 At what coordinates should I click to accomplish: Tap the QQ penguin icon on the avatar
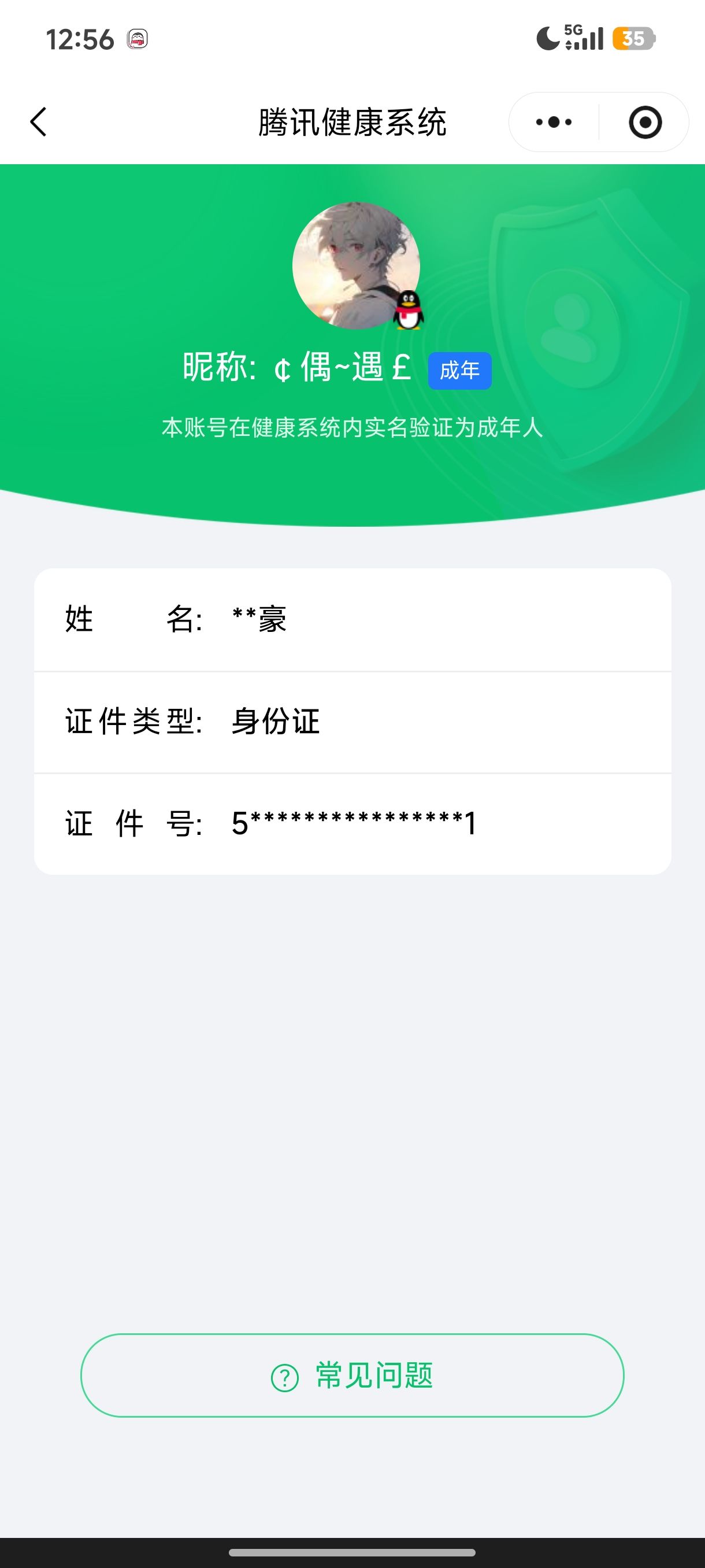pyautogui.click(x=408, y=310)
